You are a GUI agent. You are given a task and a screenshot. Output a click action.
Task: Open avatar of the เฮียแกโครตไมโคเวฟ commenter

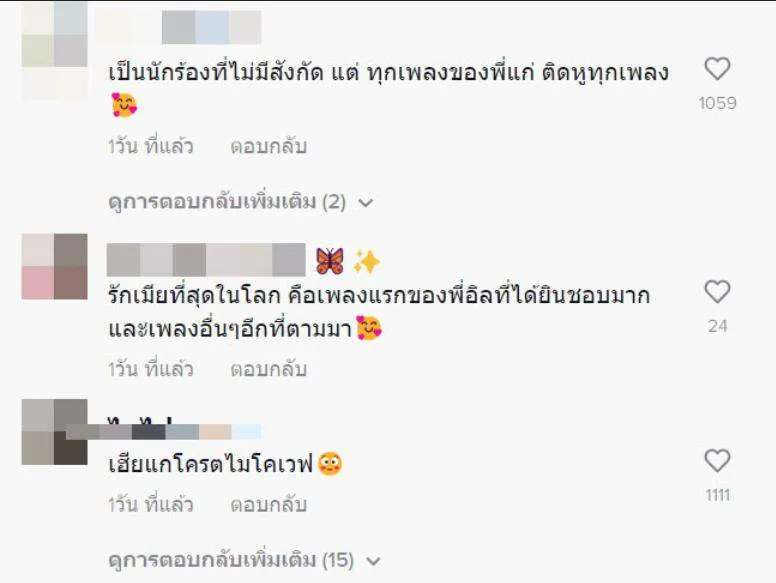(54, 432)
